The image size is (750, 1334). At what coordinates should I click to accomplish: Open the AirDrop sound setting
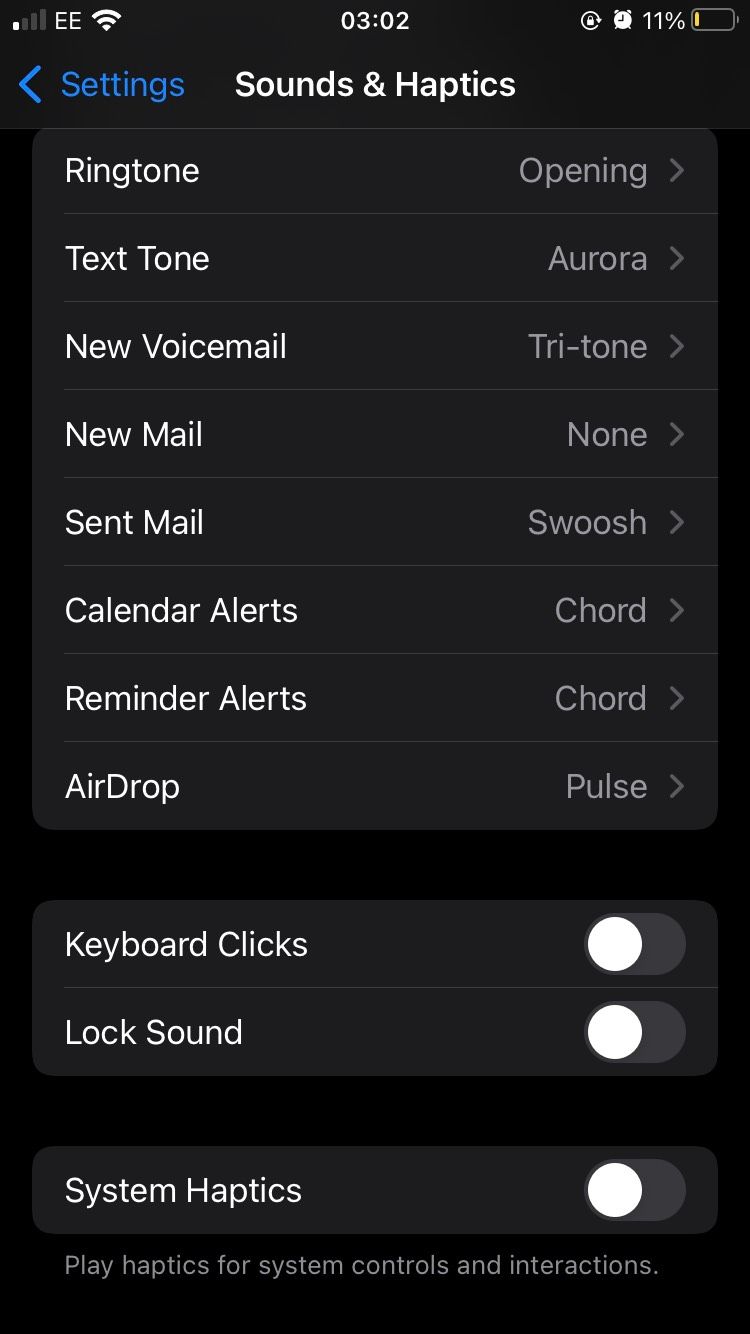pyautogui.click(x=375, y=787)
